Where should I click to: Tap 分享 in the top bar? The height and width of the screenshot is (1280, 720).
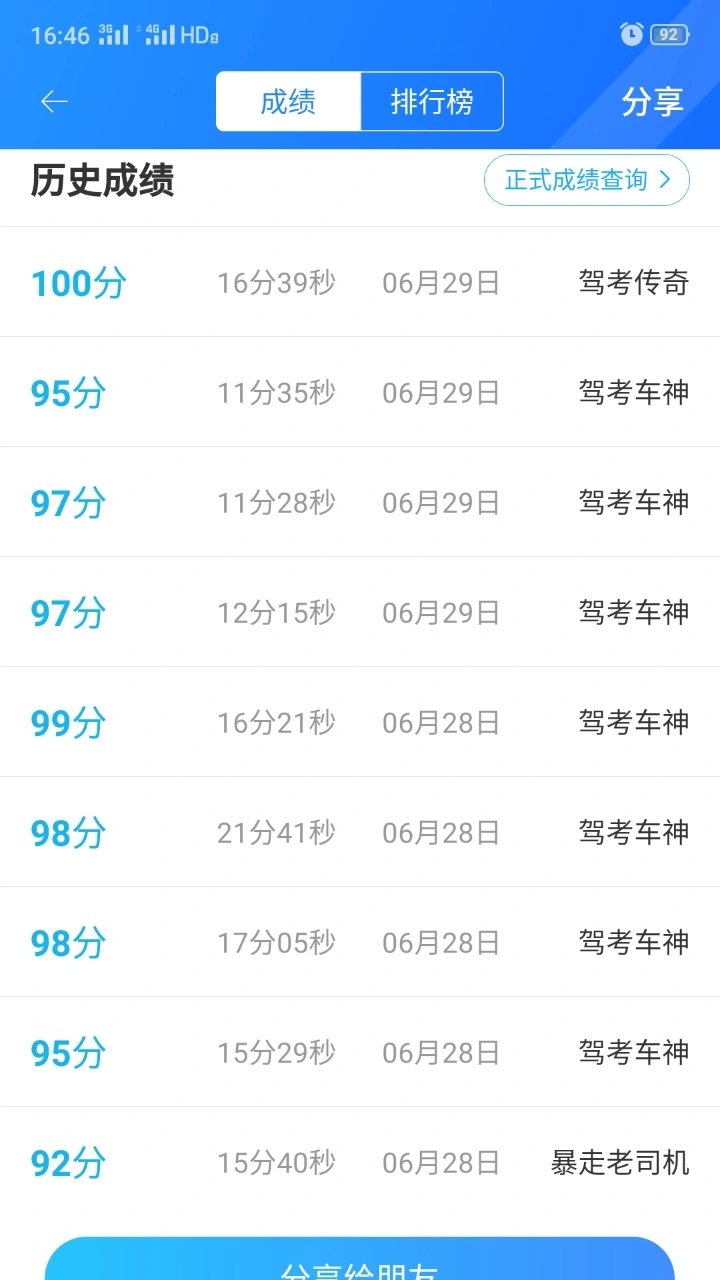click(652, 102)
